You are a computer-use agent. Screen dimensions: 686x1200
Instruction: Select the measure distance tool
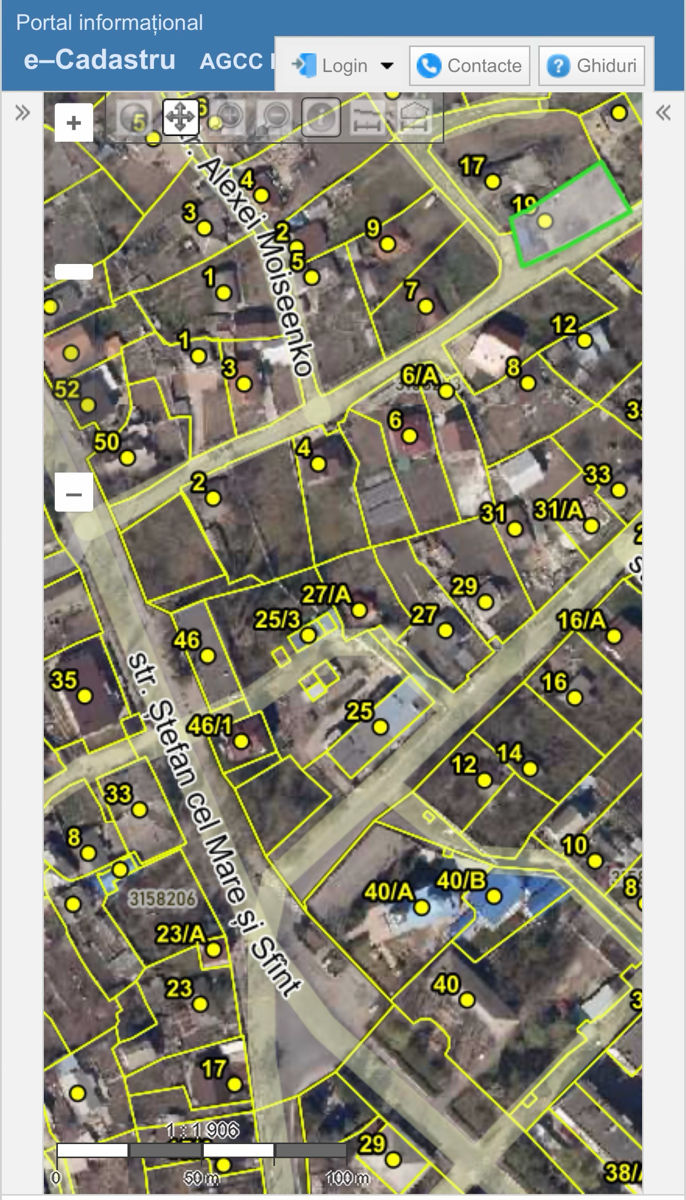(x=368, y=118)
